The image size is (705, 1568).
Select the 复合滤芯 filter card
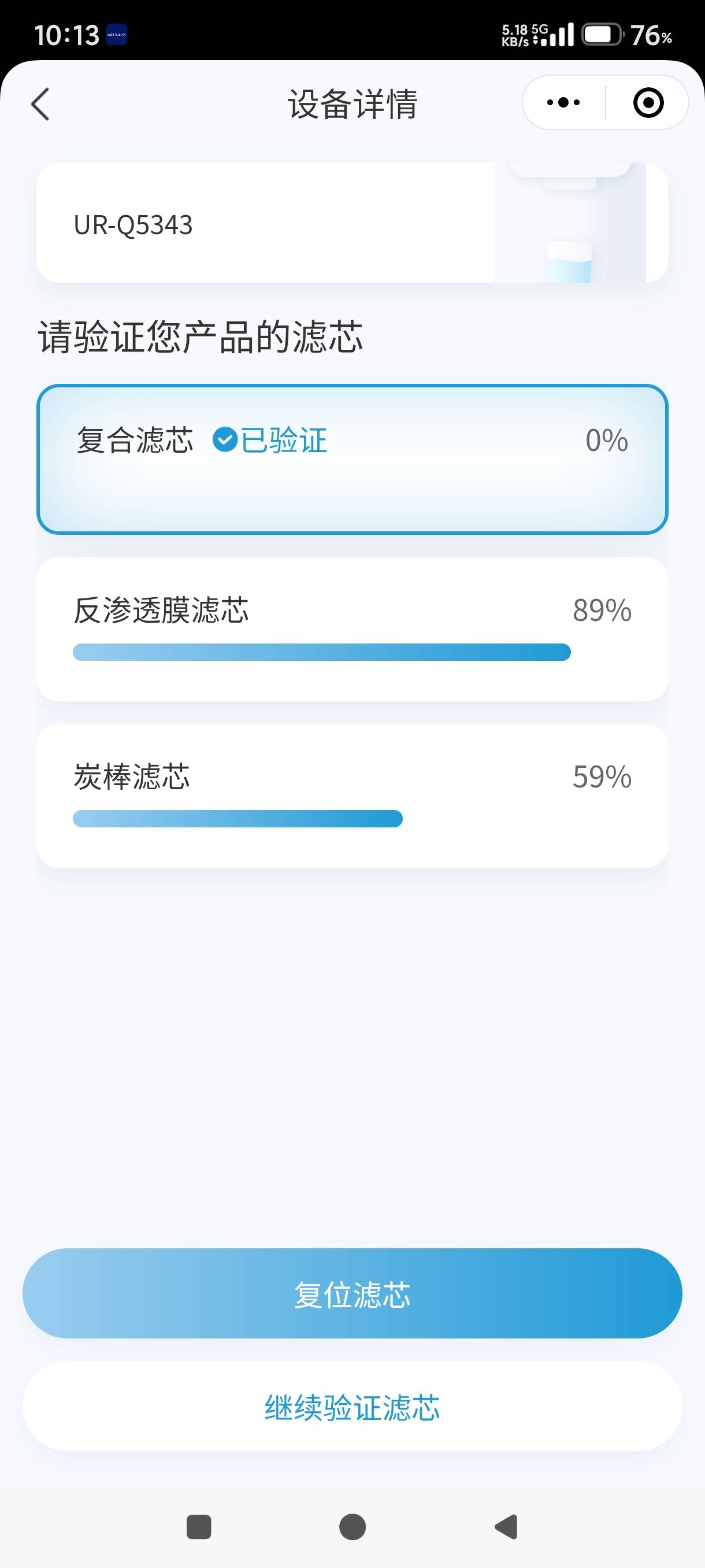pos(351,460)
